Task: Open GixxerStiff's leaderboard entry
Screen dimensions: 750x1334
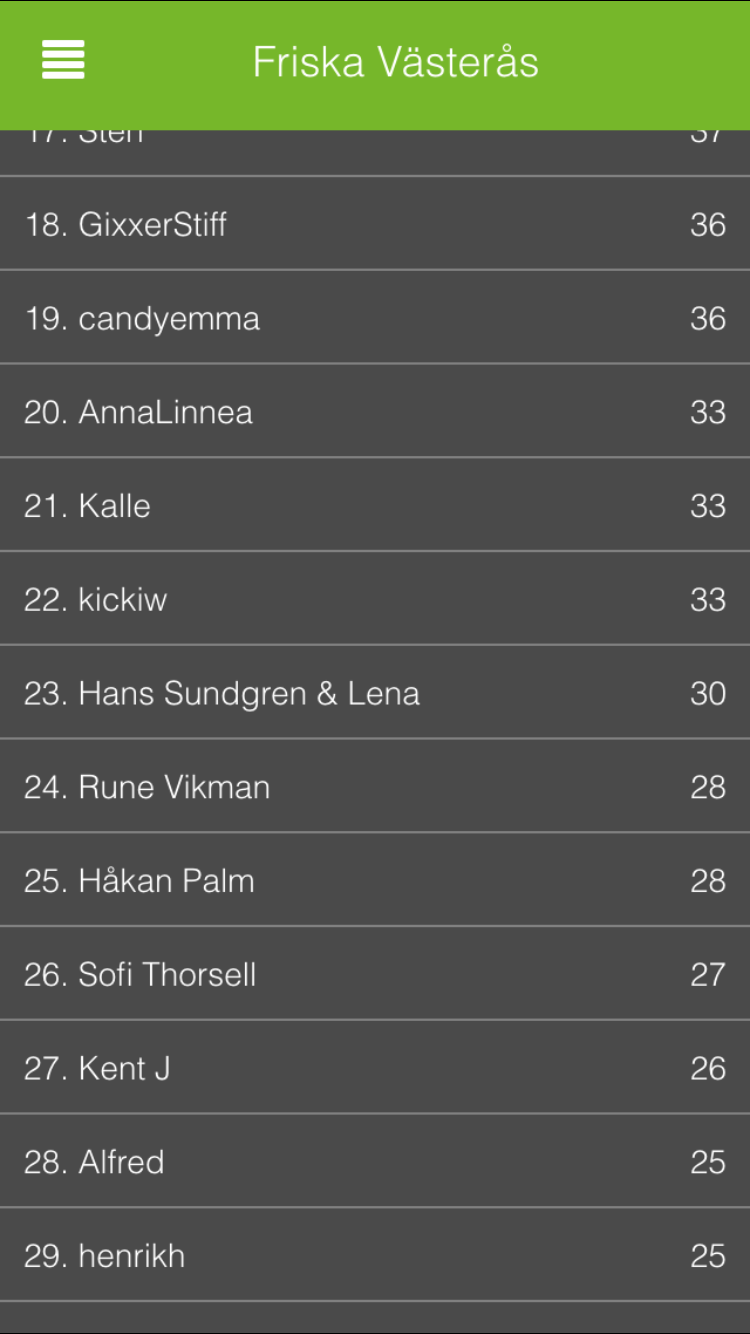Action: coord(375,224)
